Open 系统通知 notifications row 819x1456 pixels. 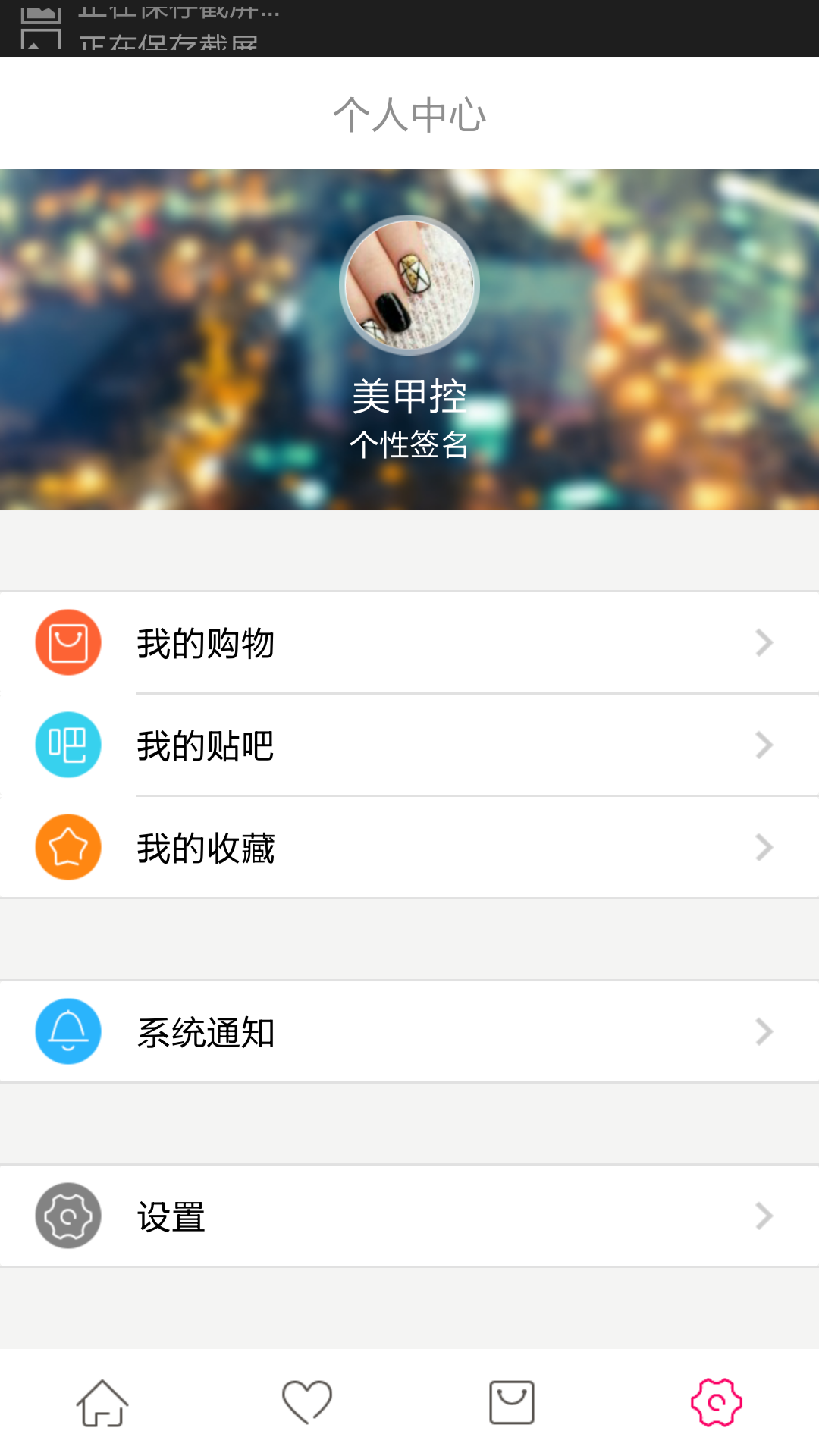tap(409, 1032)
